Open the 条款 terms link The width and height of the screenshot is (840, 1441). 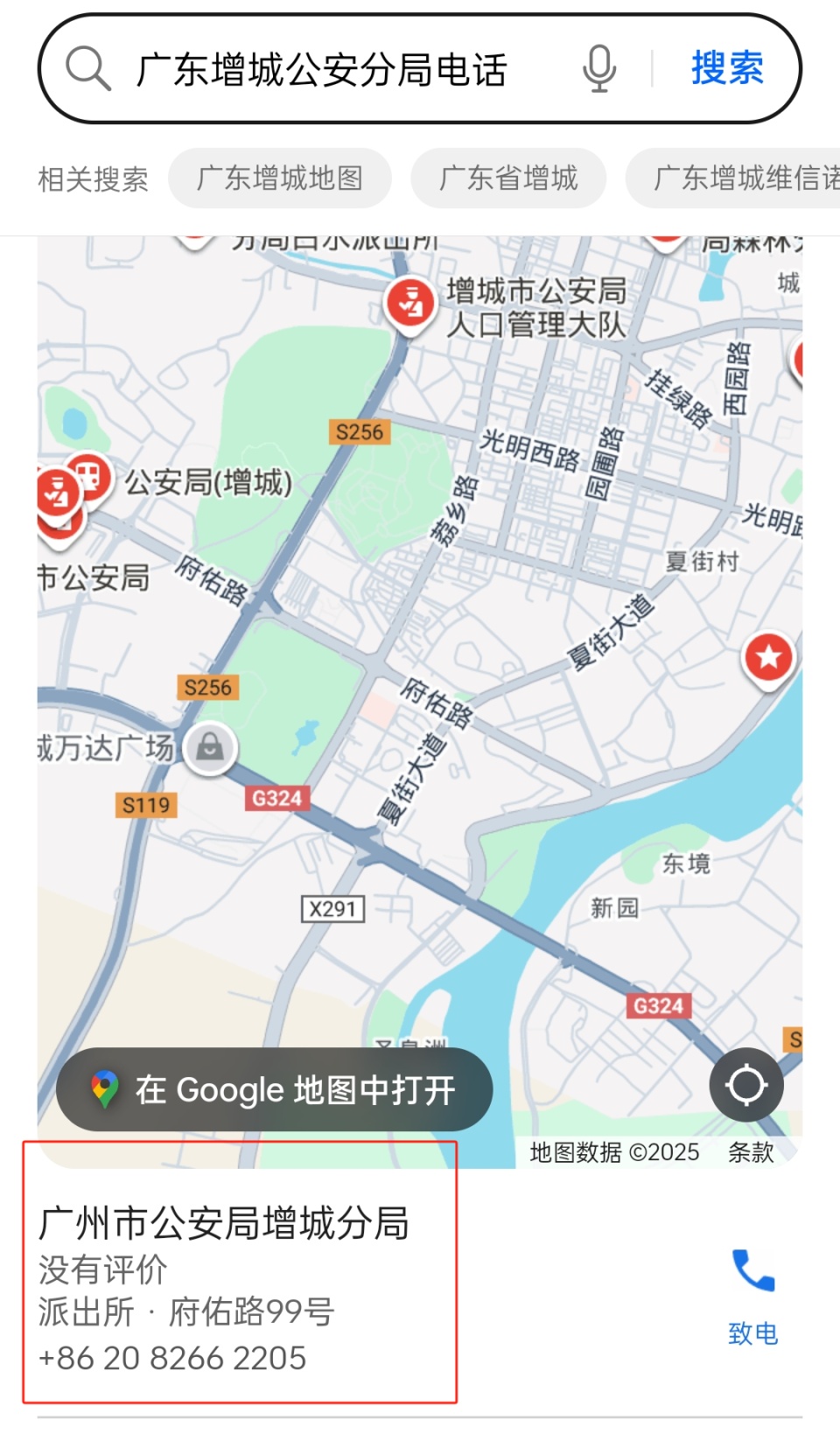click(751, 1152)
